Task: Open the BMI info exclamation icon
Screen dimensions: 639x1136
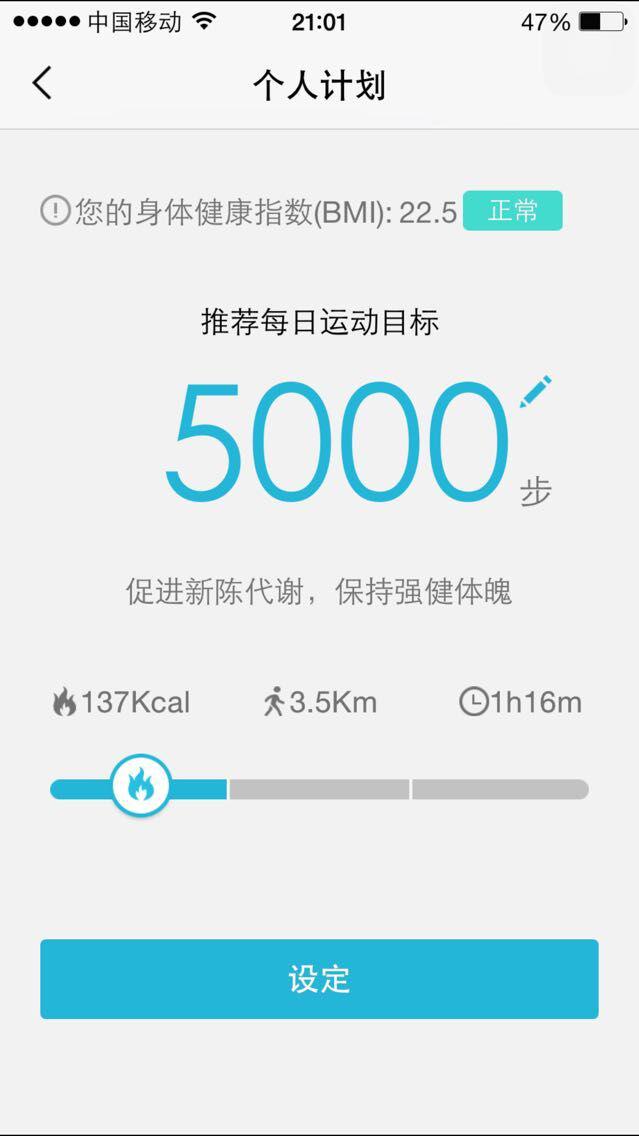Action: tap(55, 211)
